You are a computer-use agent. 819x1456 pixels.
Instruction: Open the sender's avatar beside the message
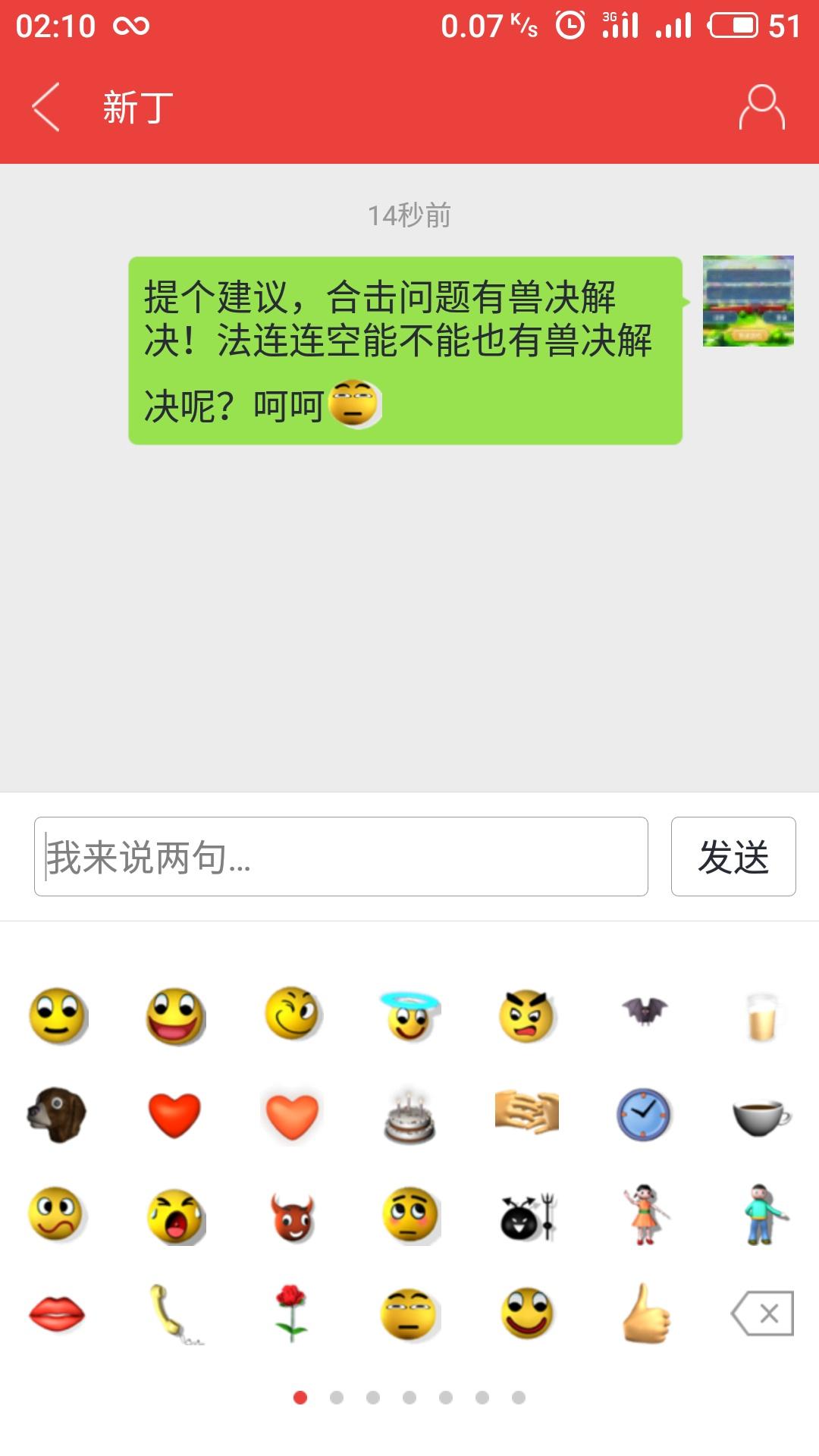point(748,301)
